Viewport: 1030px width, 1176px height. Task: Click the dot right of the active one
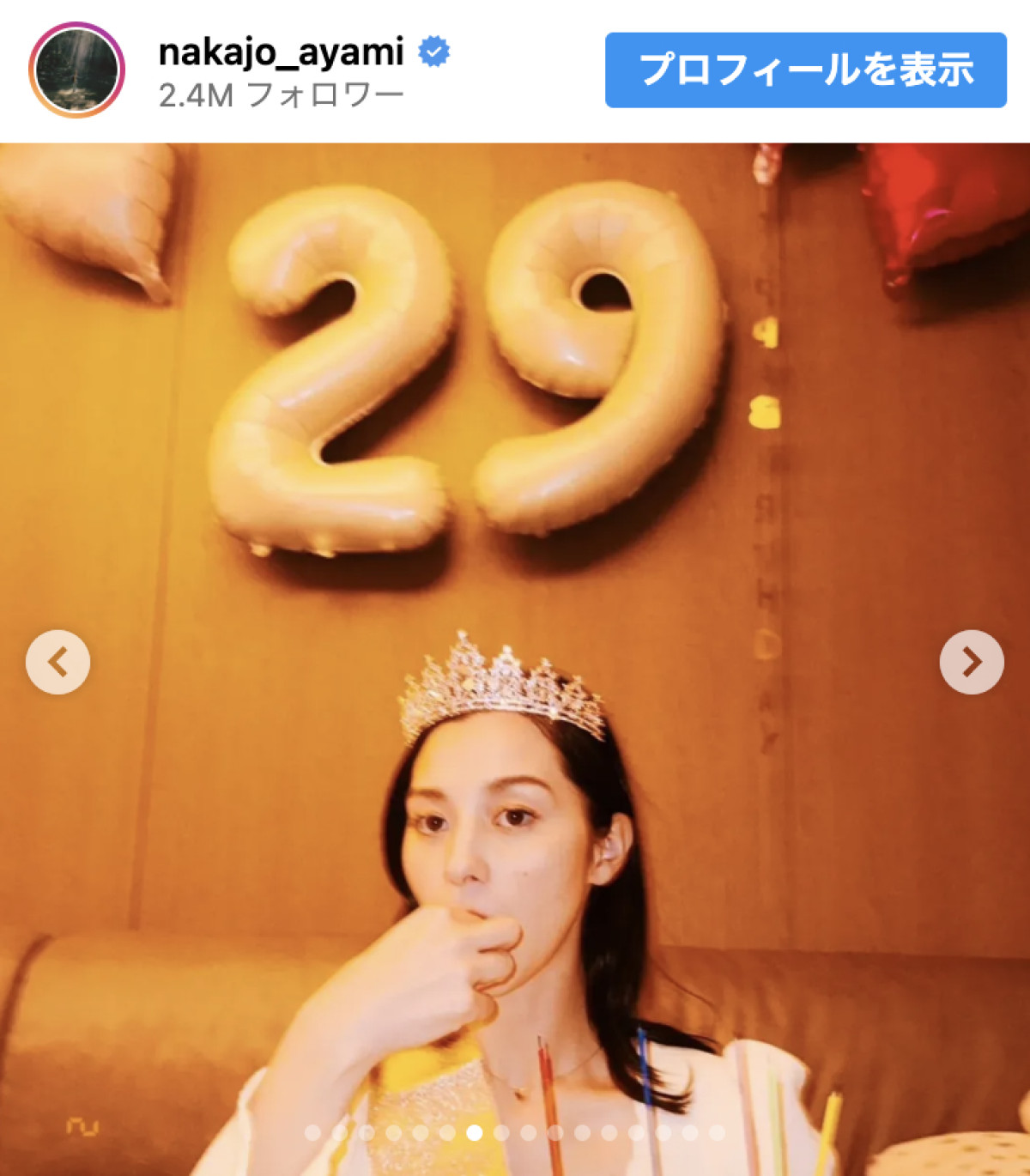pos(503,1131)
